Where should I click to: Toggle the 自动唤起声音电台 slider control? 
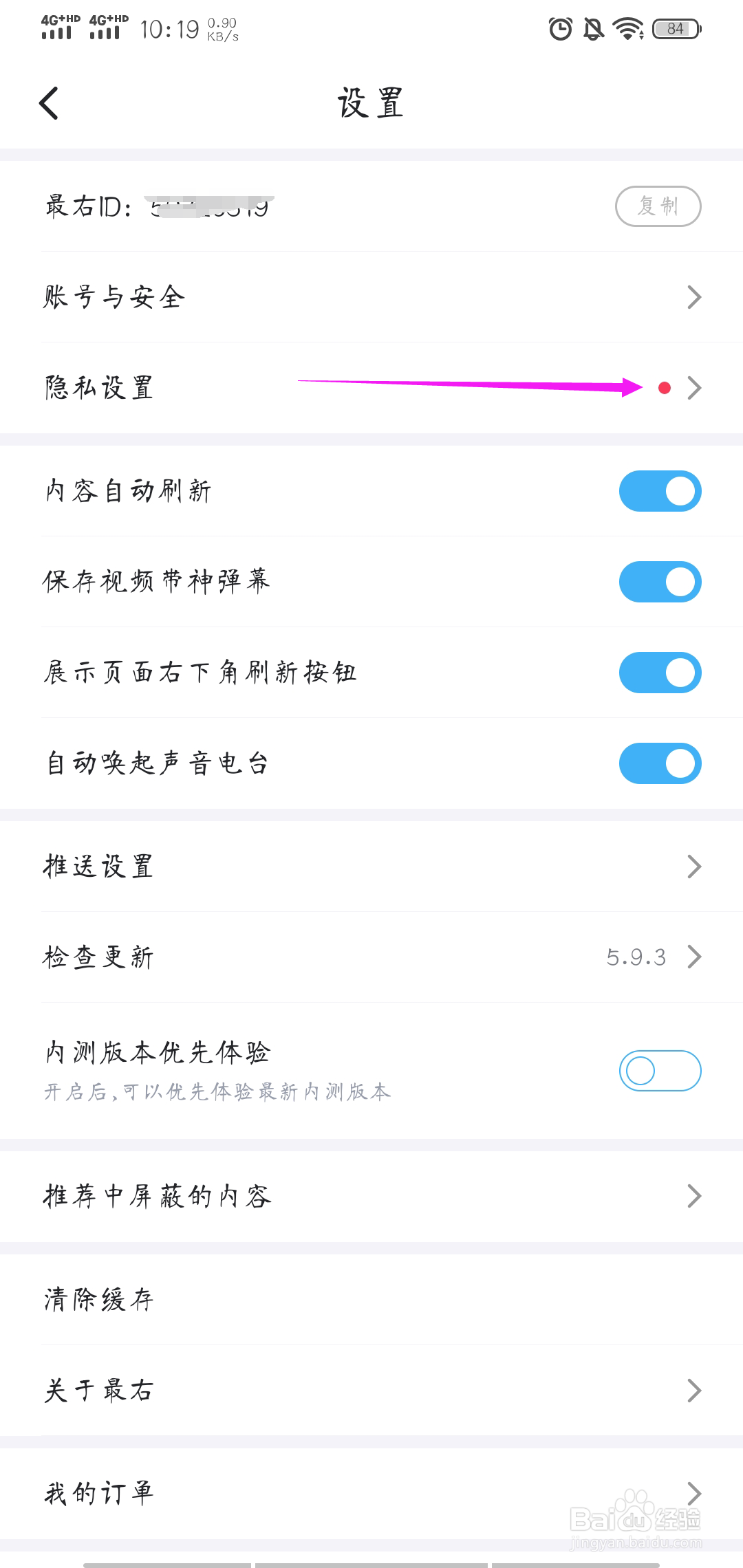(659, 763)
